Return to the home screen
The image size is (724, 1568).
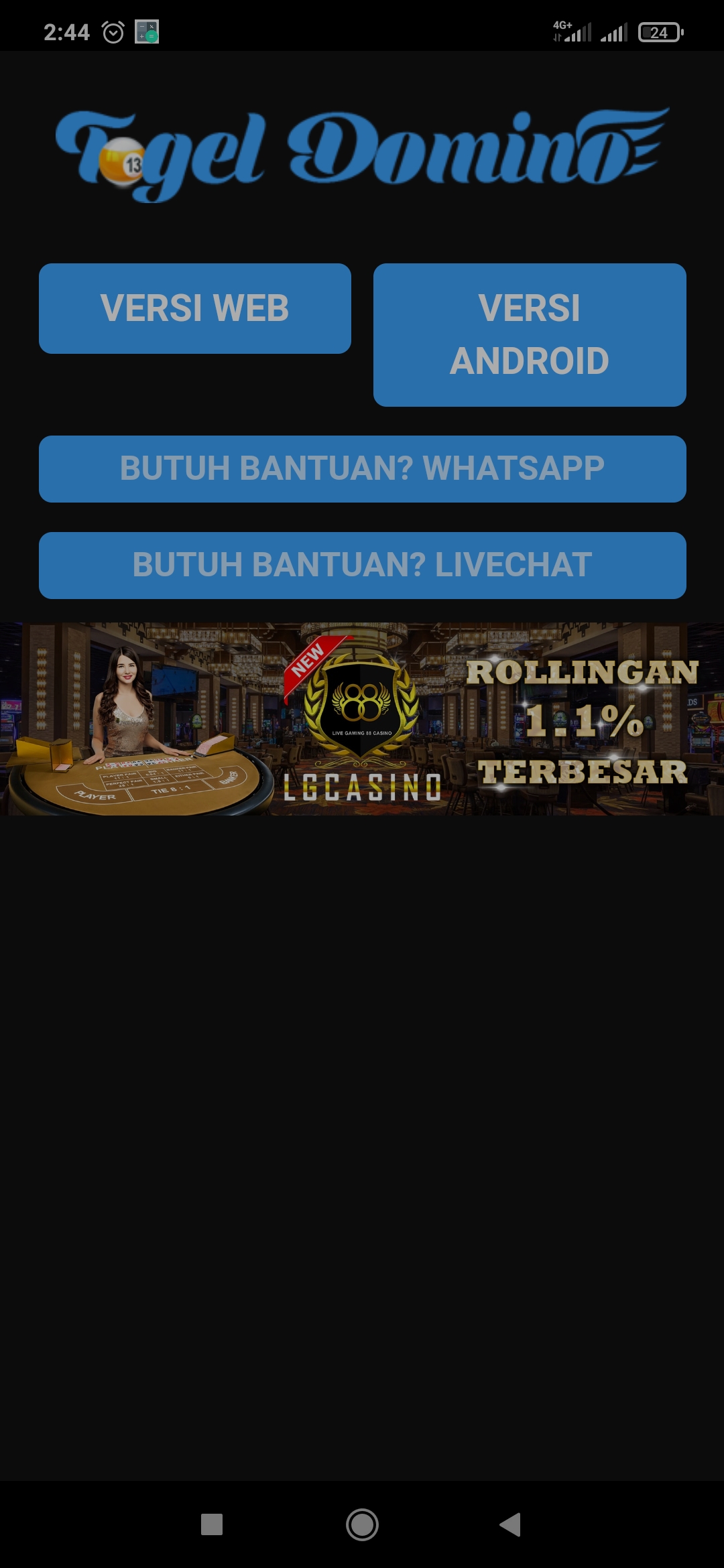(362, 1524)
